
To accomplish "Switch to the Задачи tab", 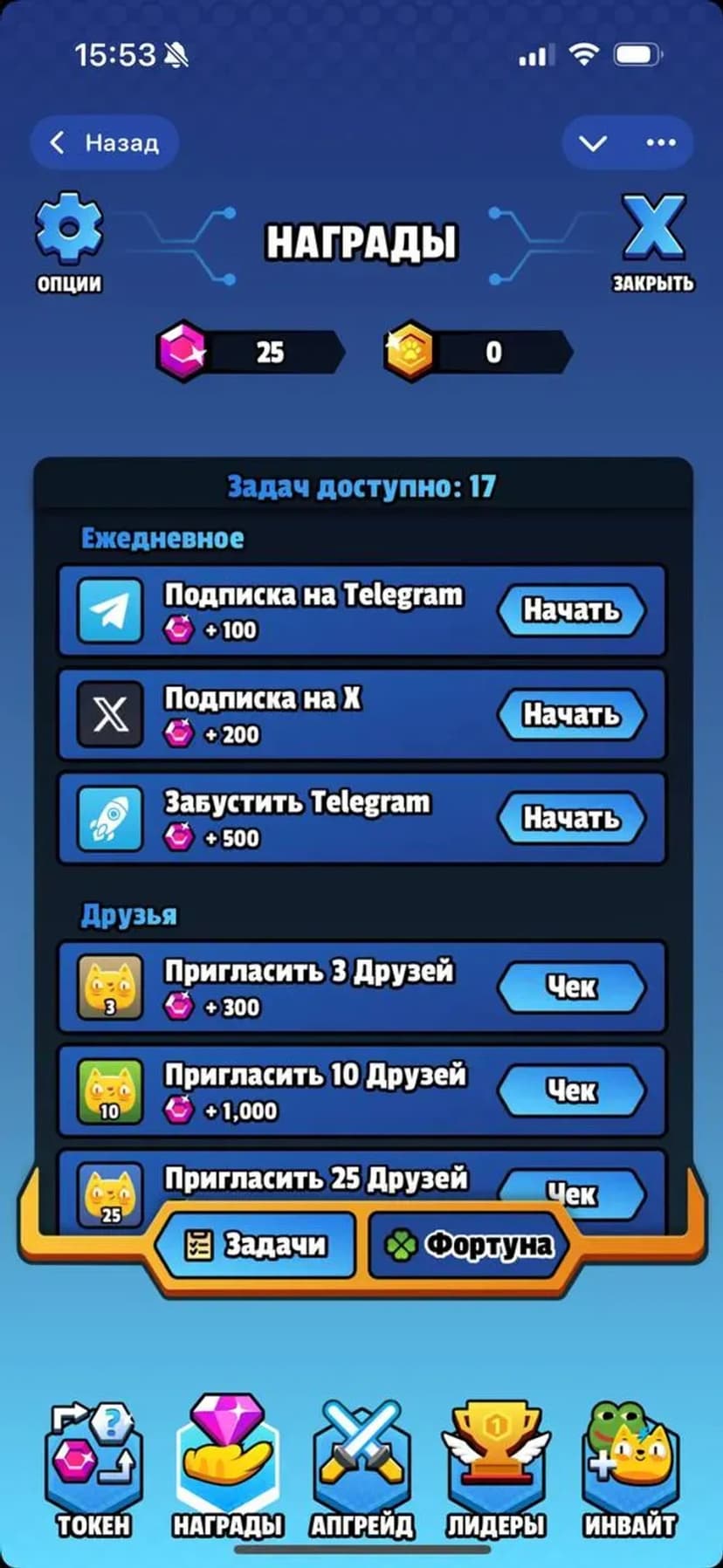I will click(x=258, y=1245).
